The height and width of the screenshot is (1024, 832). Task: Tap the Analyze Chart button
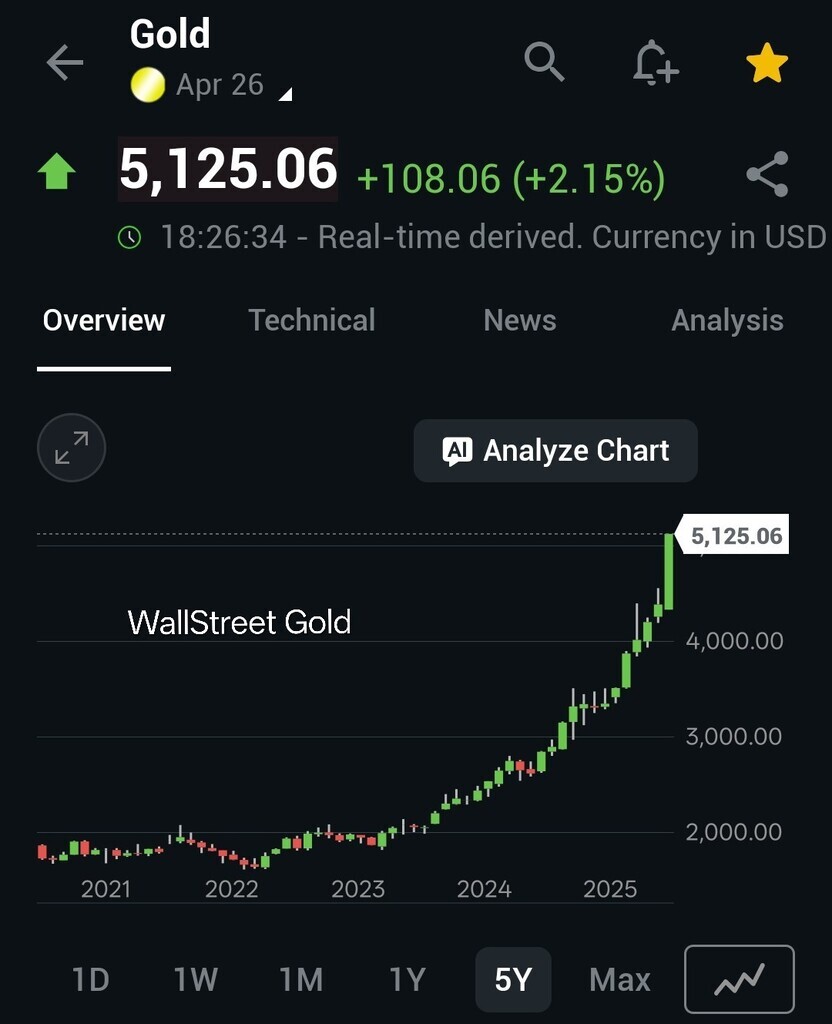click(x=556, y=451)
